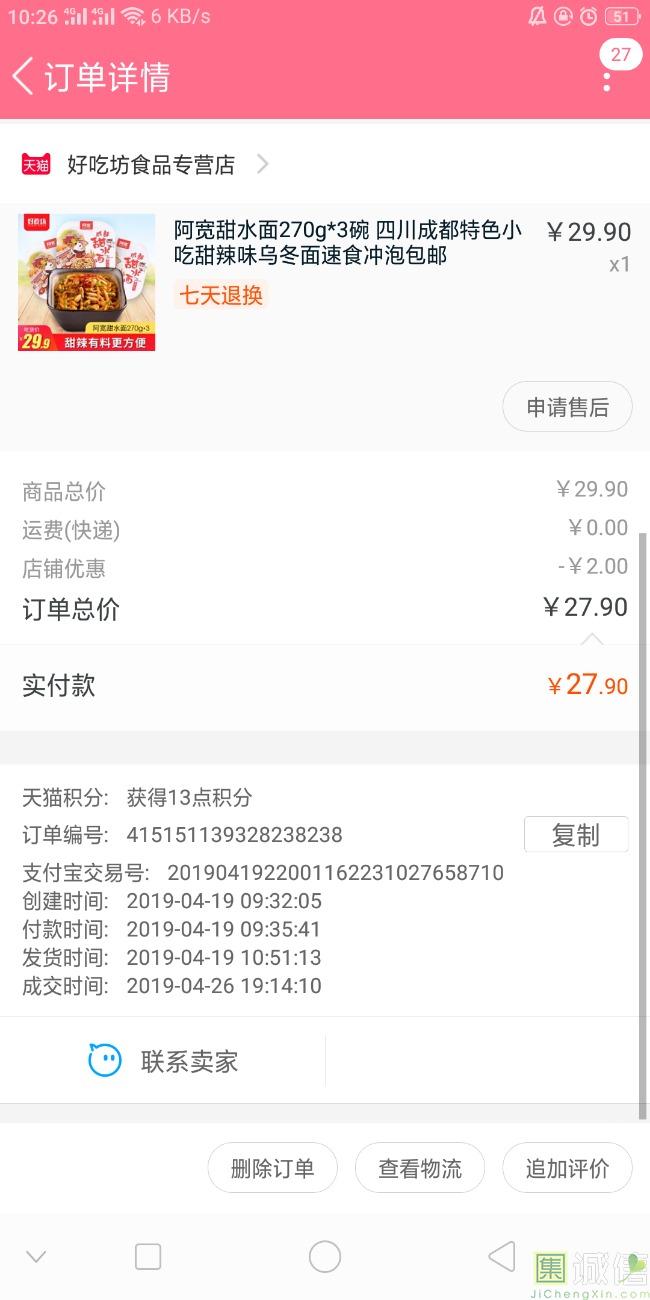Screen dimensions: 650x1300
Task: Open the 阿宽甜水面 product item
Action: coord(325,281)
